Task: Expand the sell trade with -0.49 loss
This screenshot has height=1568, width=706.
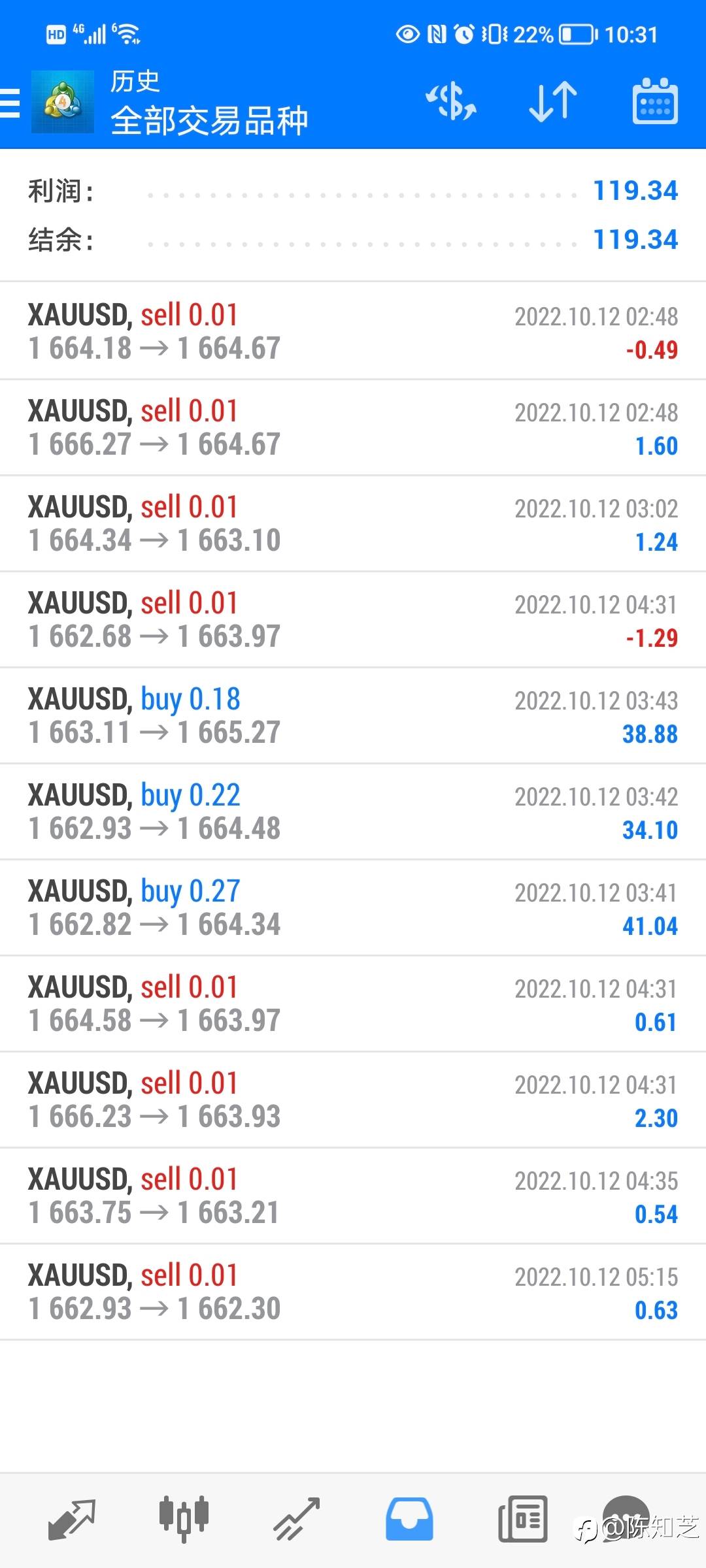Action: tap(353, 331)
